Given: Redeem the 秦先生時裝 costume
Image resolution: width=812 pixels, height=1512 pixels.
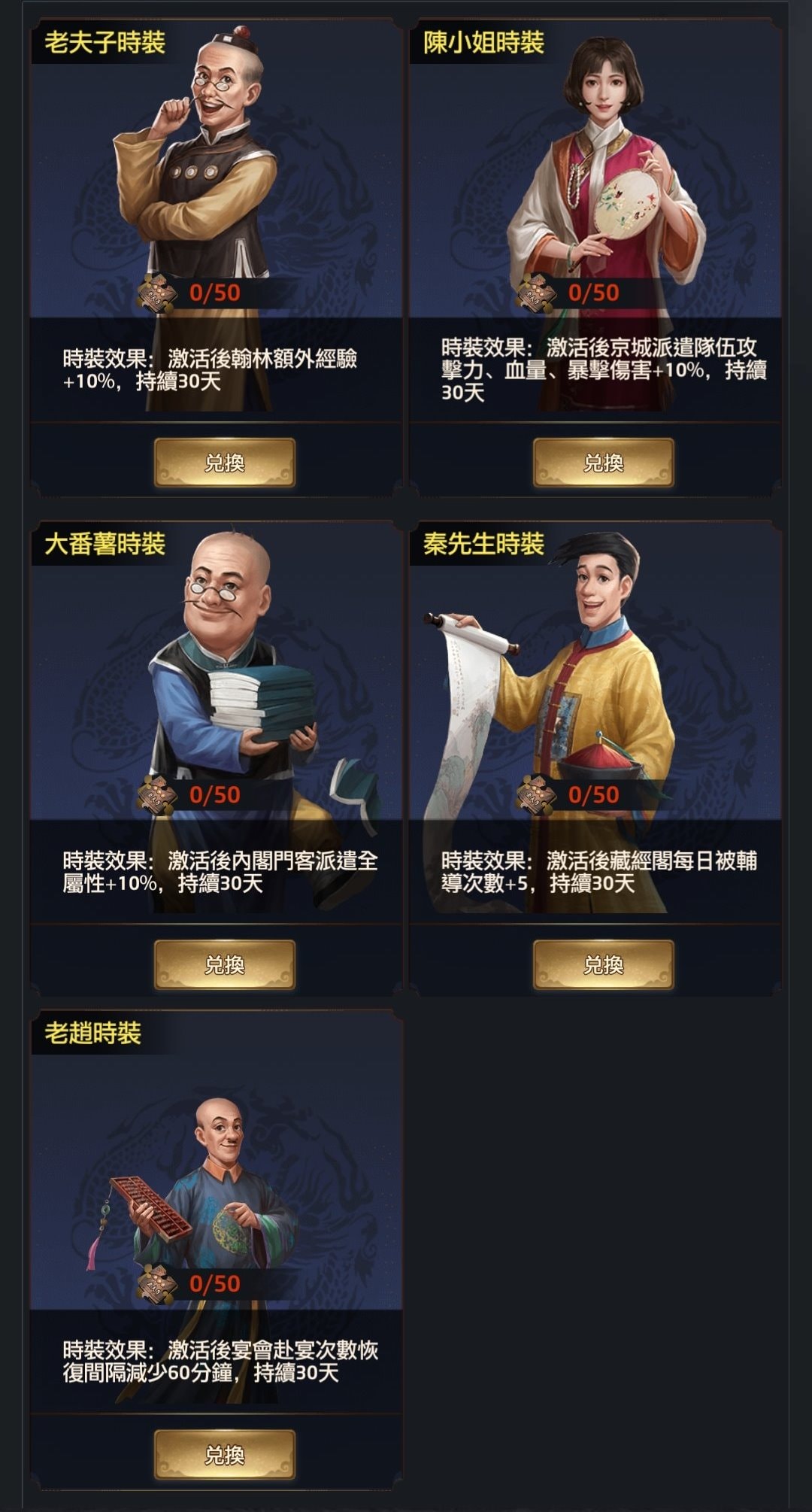Looking at the screenshot, I should [603, 964].
